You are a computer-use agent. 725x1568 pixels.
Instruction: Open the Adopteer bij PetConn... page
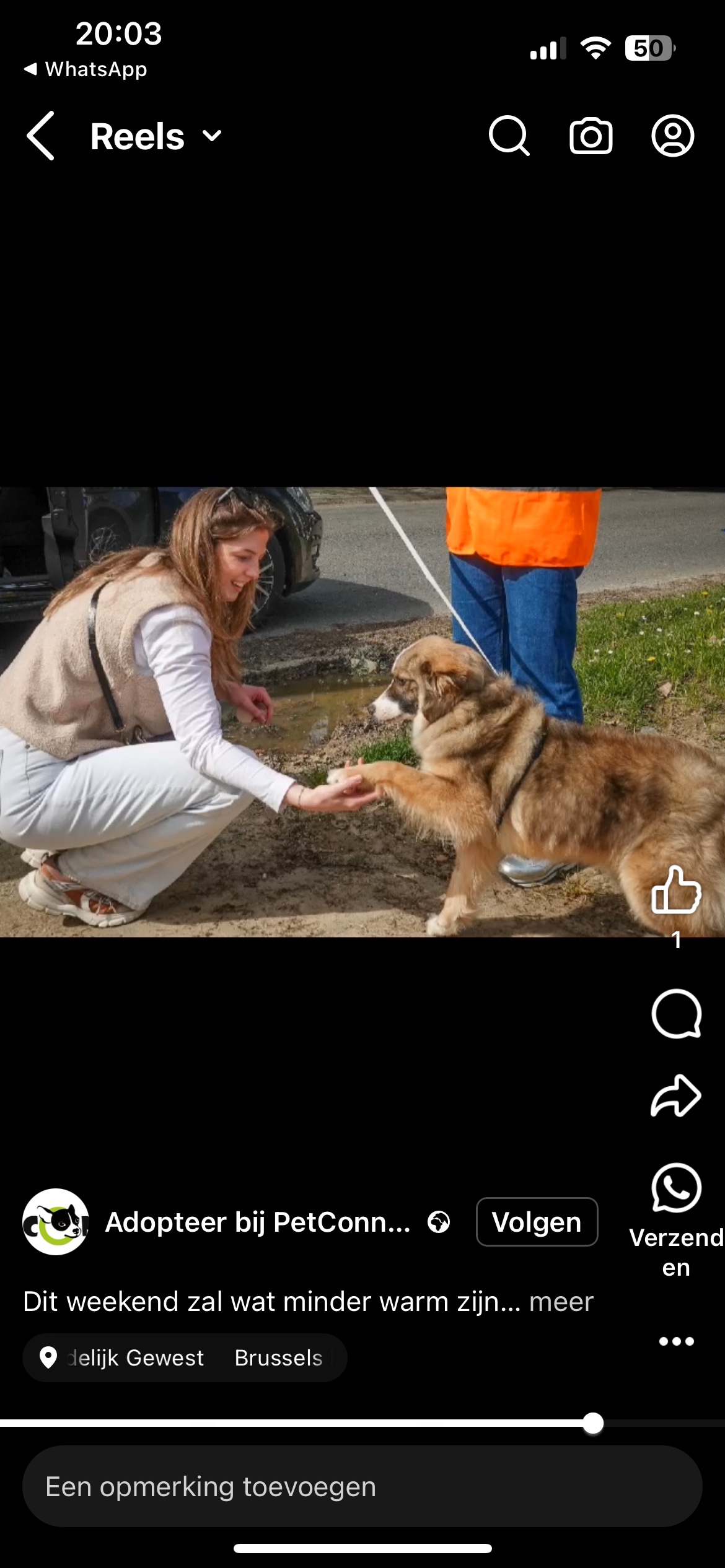coord(257,1222)
